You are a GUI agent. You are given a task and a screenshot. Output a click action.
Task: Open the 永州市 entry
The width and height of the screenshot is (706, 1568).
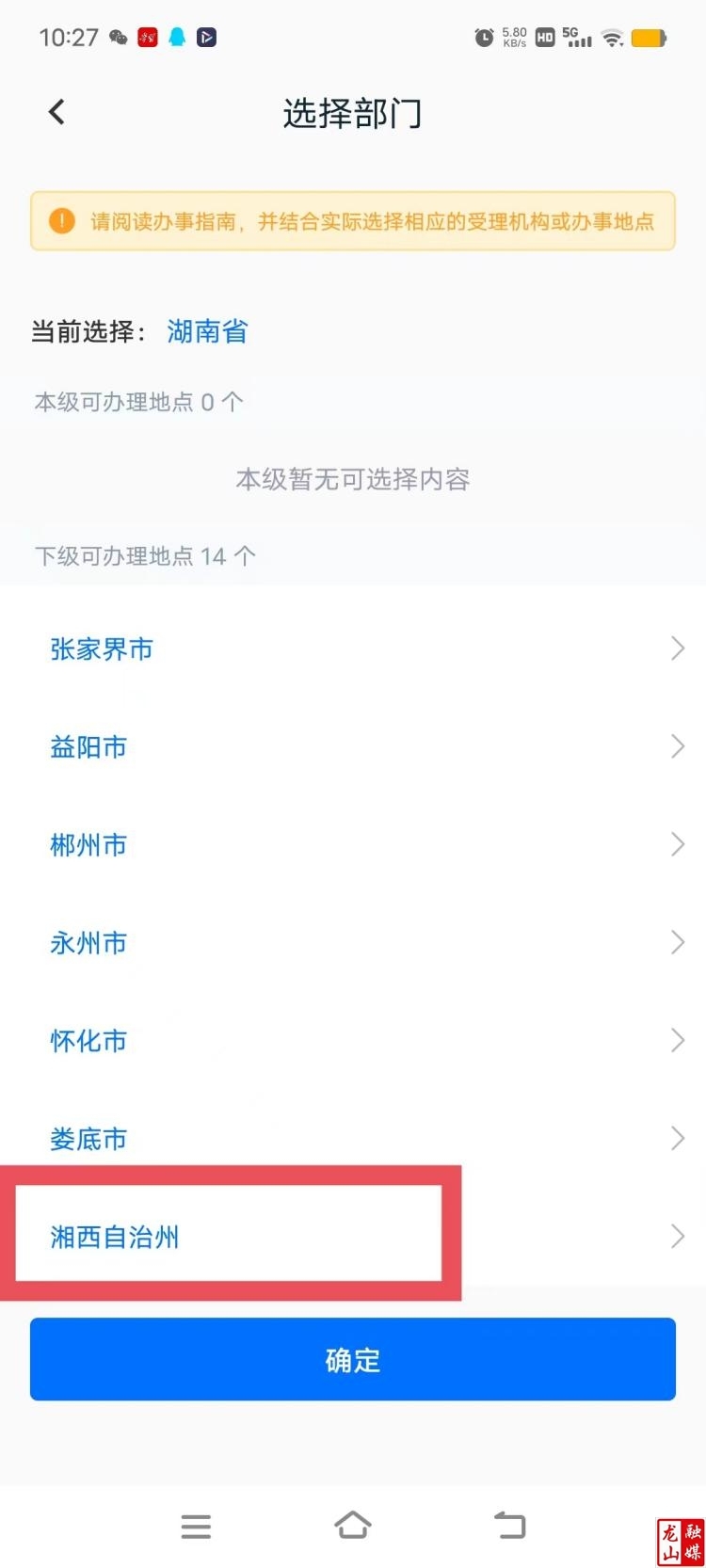[88, 943]
